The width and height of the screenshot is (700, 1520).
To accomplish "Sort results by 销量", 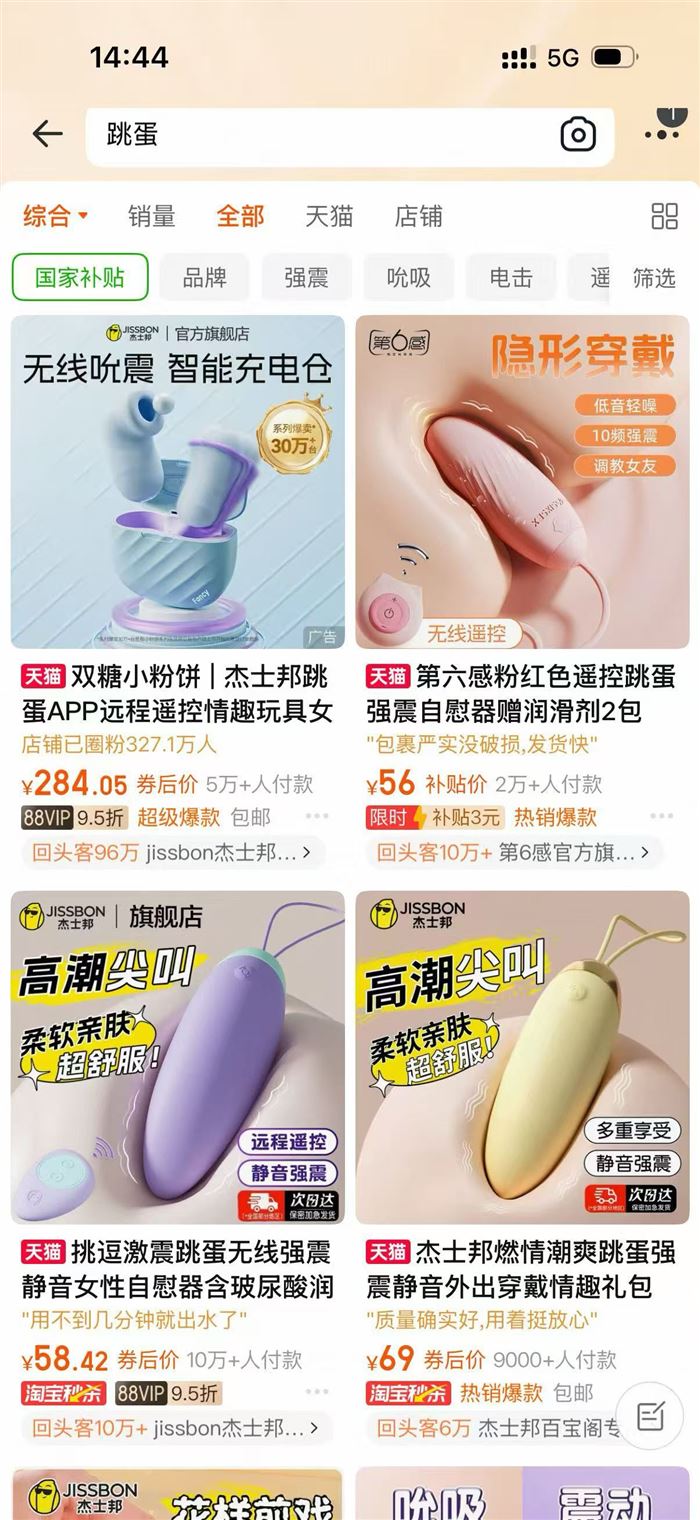I will (x=152, y=216).
